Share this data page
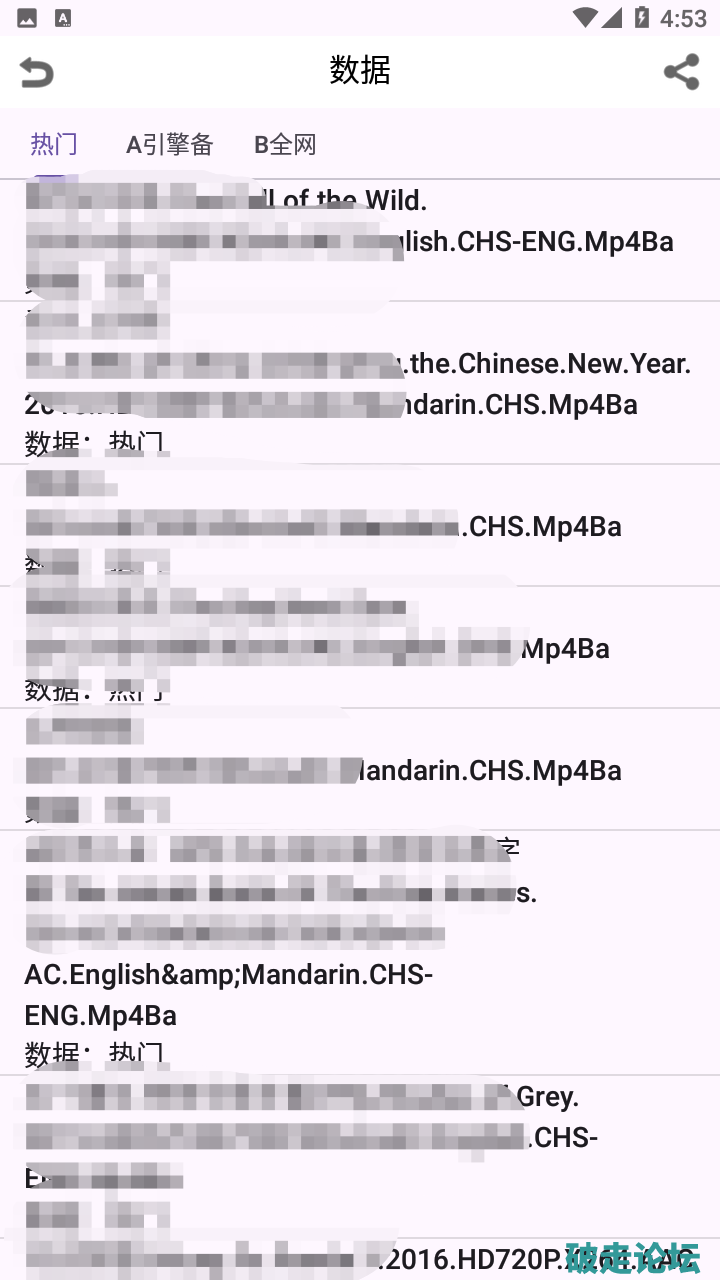This screenshot has width=720, height=1280. point(681,72)
